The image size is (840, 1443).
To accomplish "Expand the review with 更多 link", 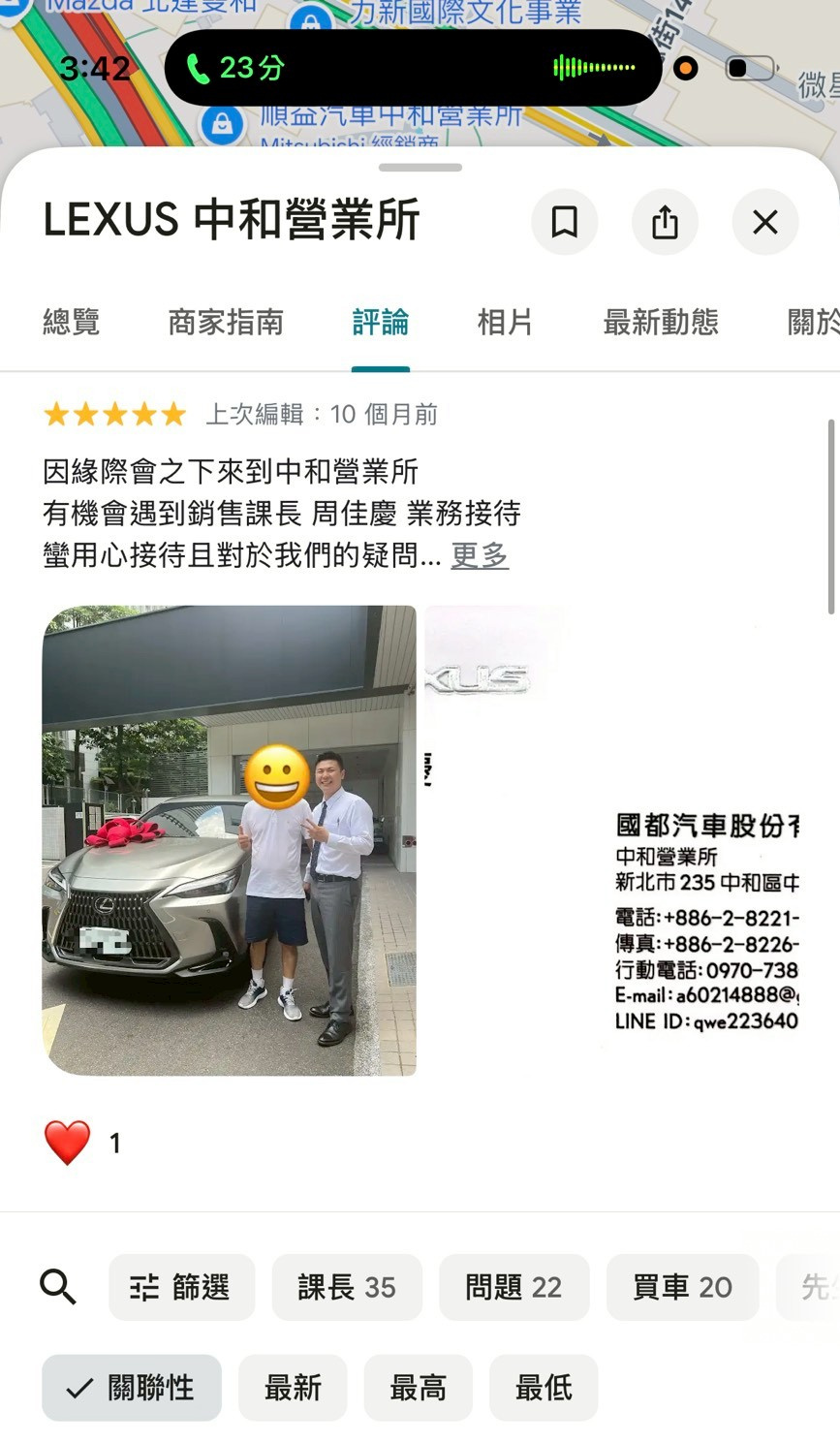I will coord(480,555).
